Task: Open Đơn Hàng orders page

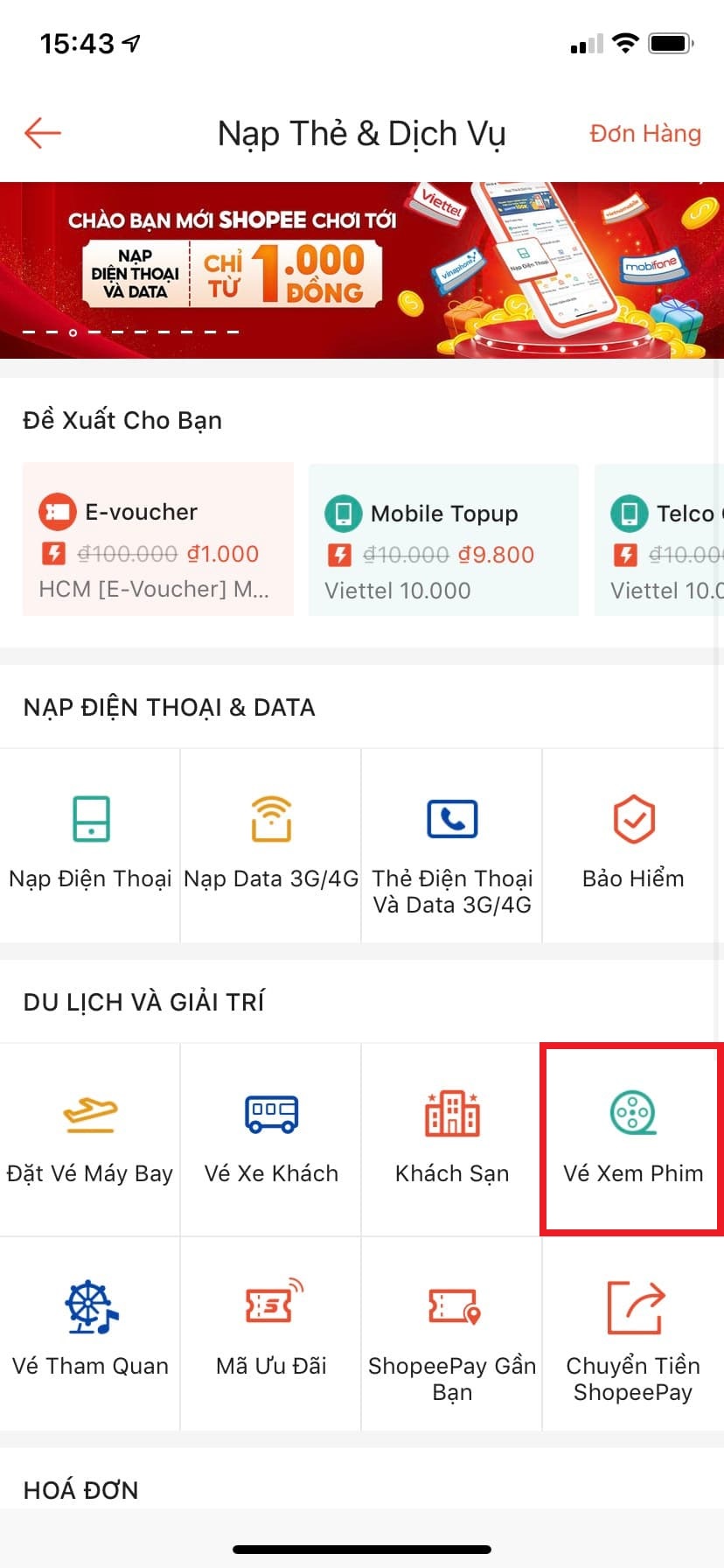Action: pos(644,134)
